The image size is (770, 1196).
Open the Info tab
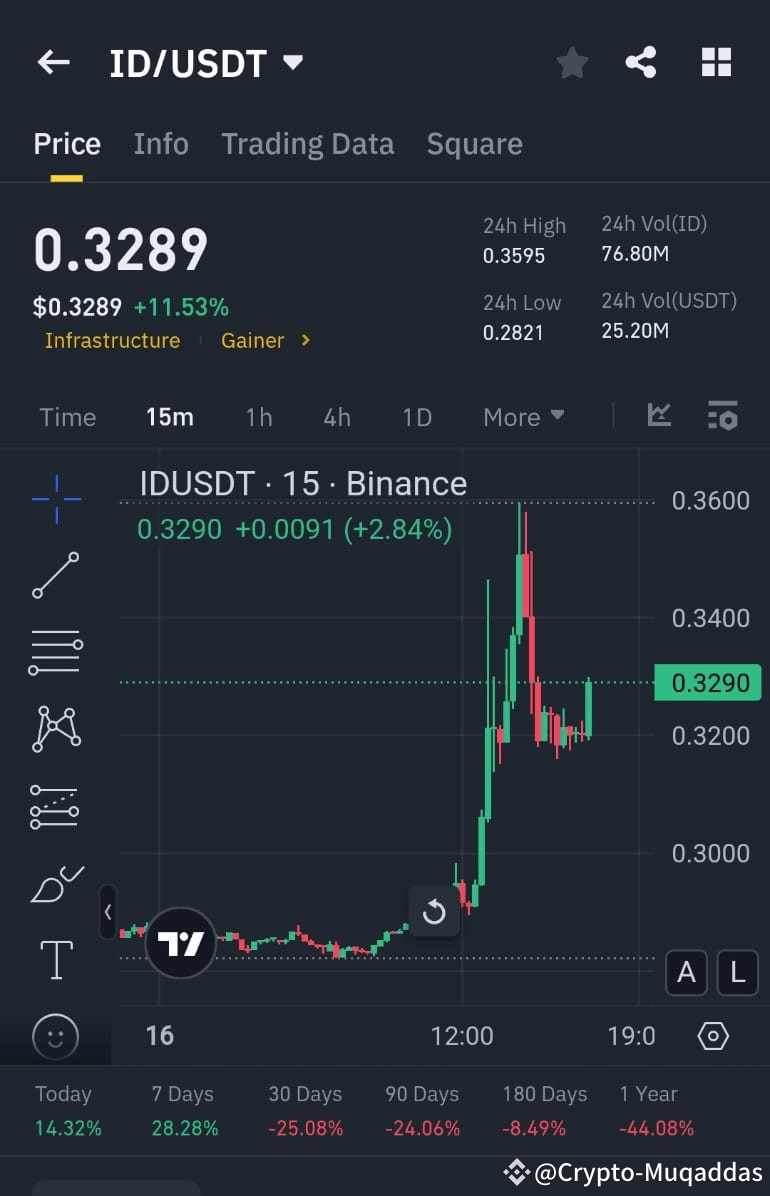point(160,144)
